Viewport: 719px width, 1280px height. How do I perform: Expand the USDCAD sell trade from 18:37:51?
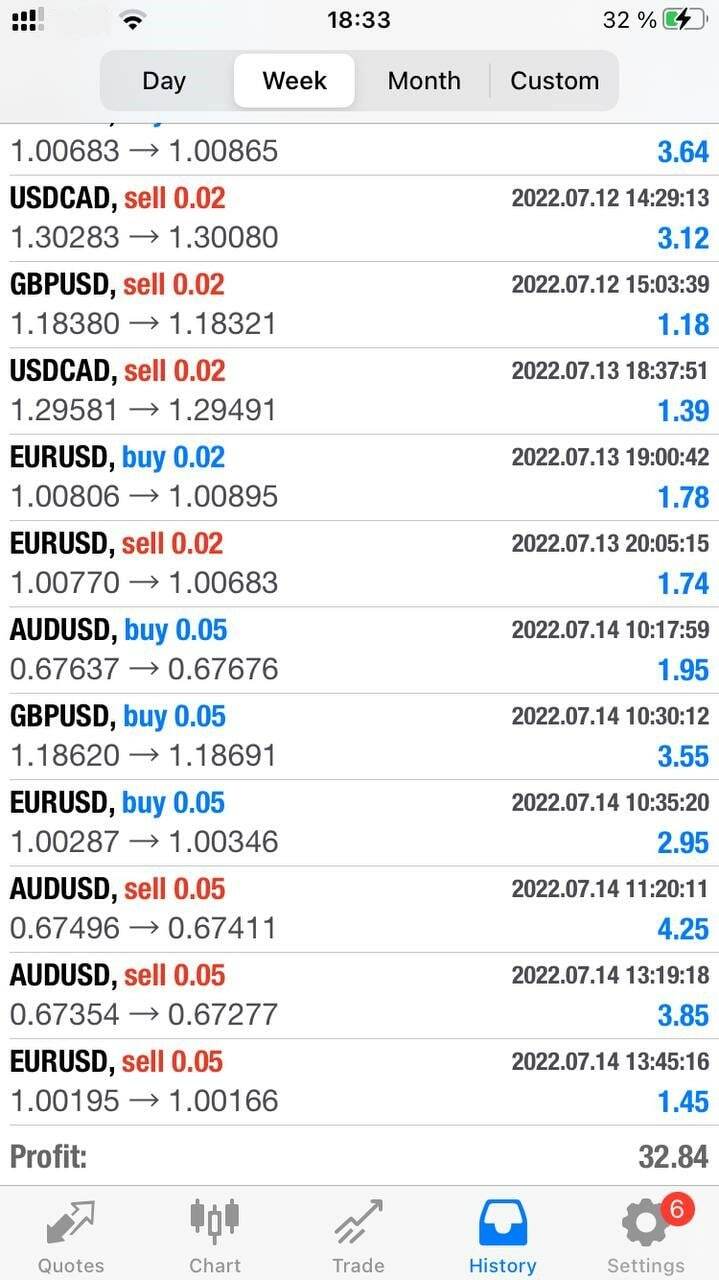coord(359,391)
